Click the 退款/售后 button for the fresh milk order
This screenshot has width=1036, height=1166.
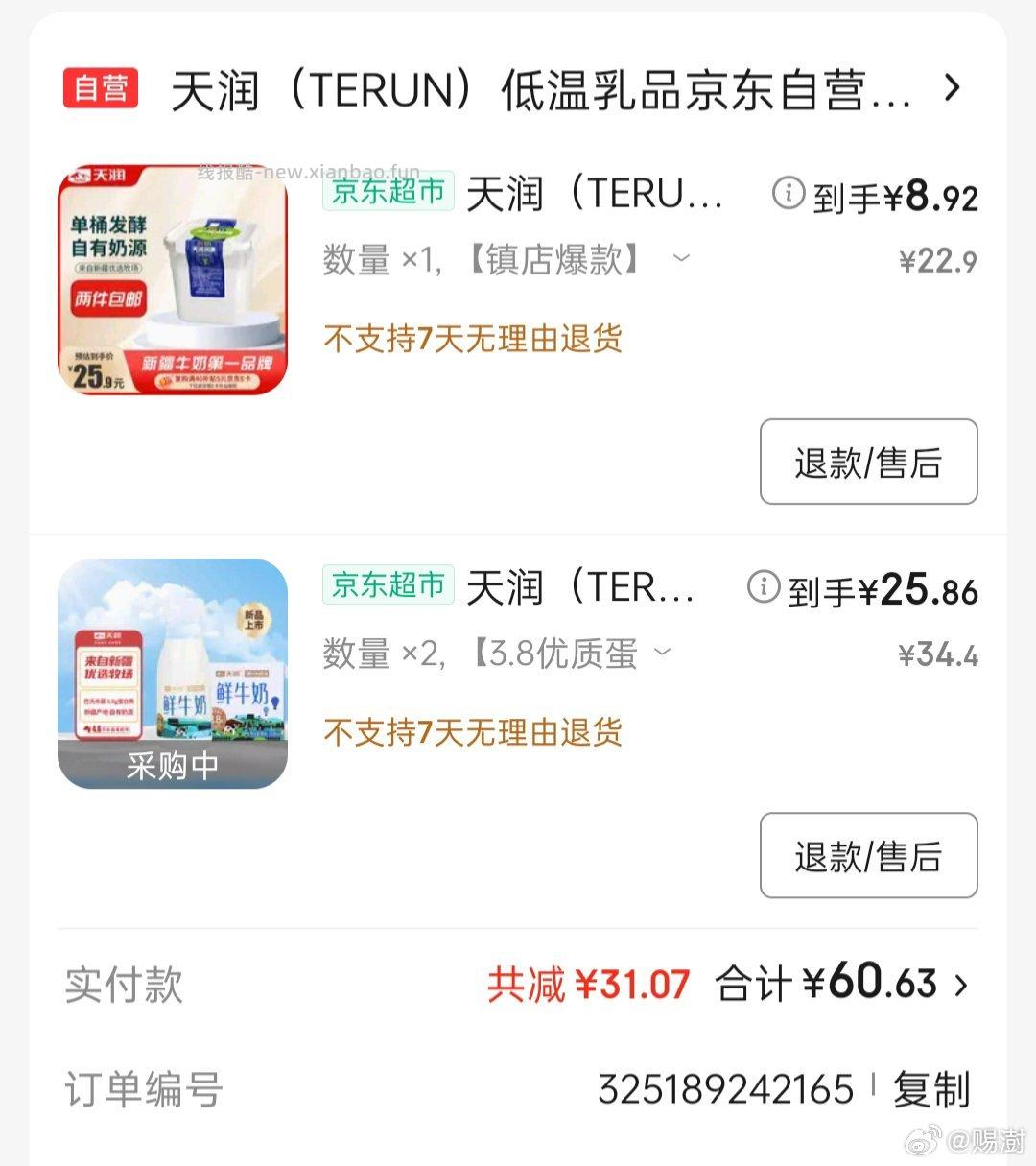(x=868, y=856)
